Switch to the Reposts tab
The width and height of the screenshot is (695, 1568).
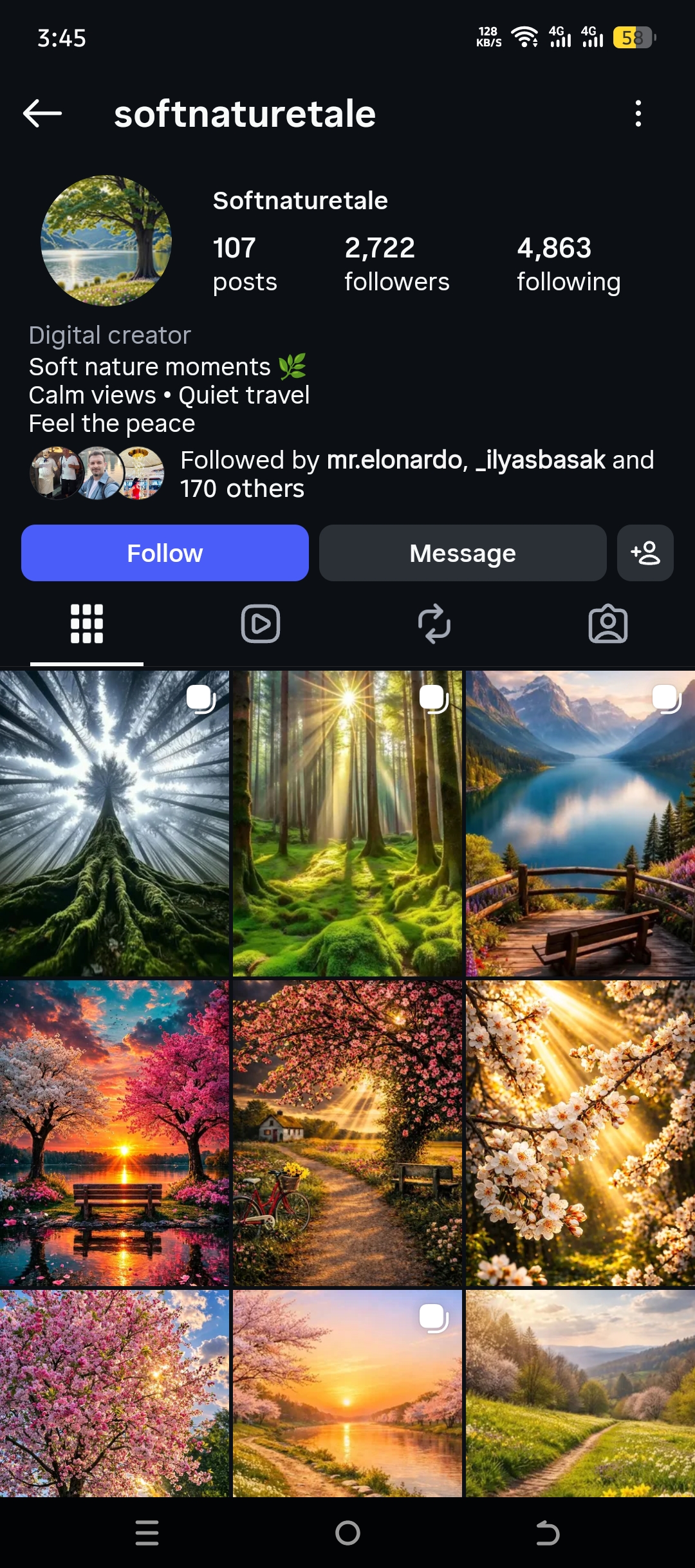point(434,624)
